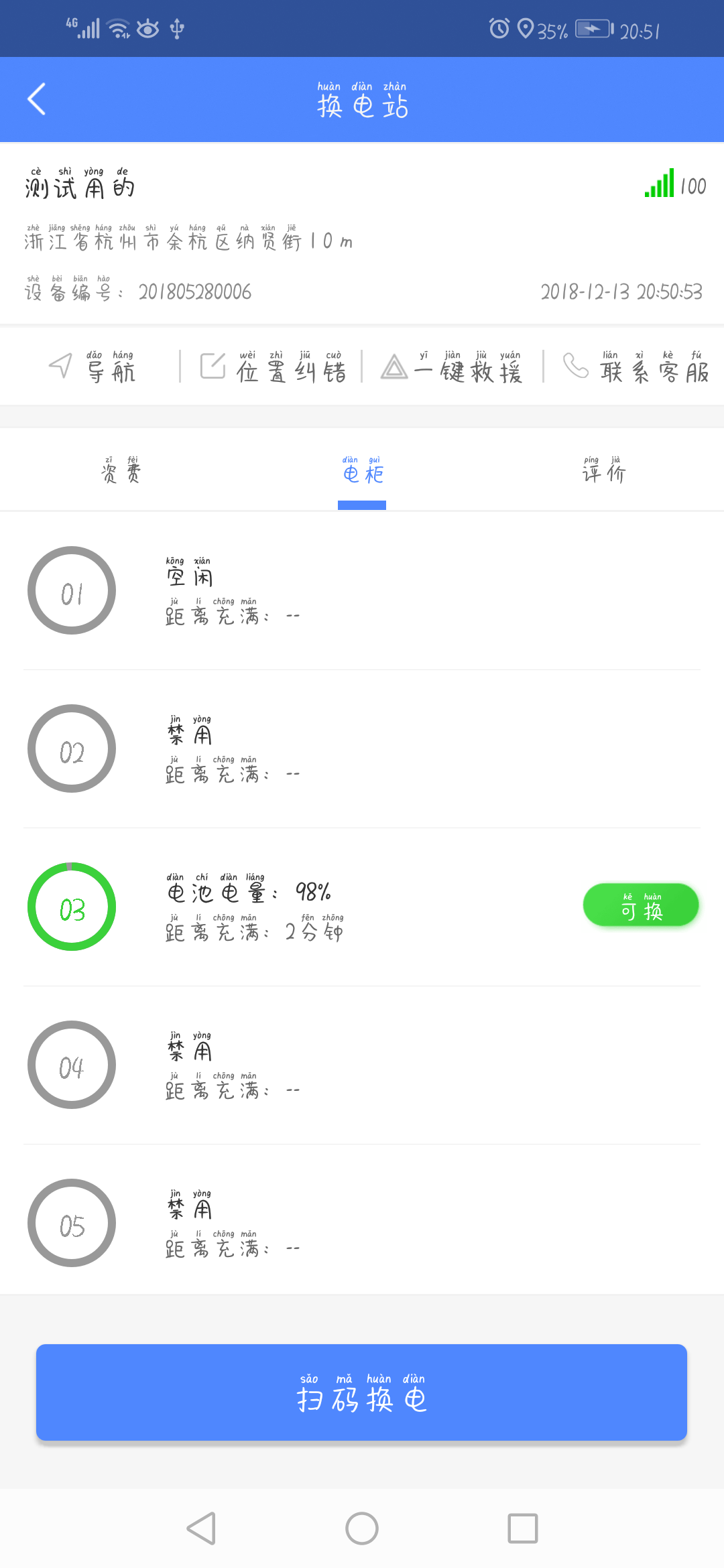This screenshot has height=1568, width=724.
Task: Click the green signal strength bars icon
Action: point(659,182)
